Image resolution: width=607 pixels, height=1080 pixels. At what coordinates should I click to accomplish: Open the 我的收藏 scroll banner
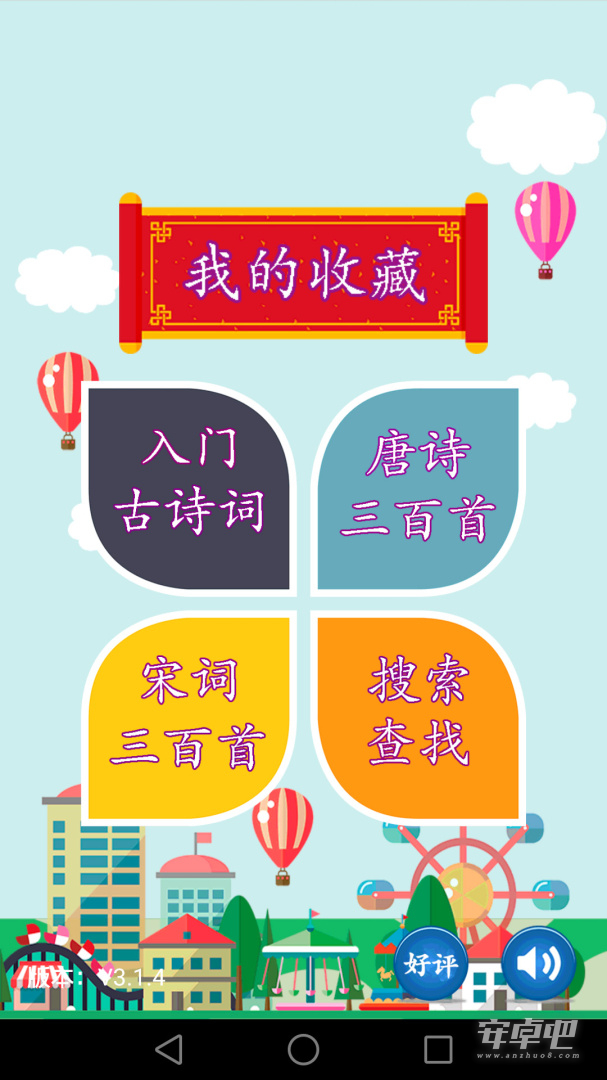(303, 273)
